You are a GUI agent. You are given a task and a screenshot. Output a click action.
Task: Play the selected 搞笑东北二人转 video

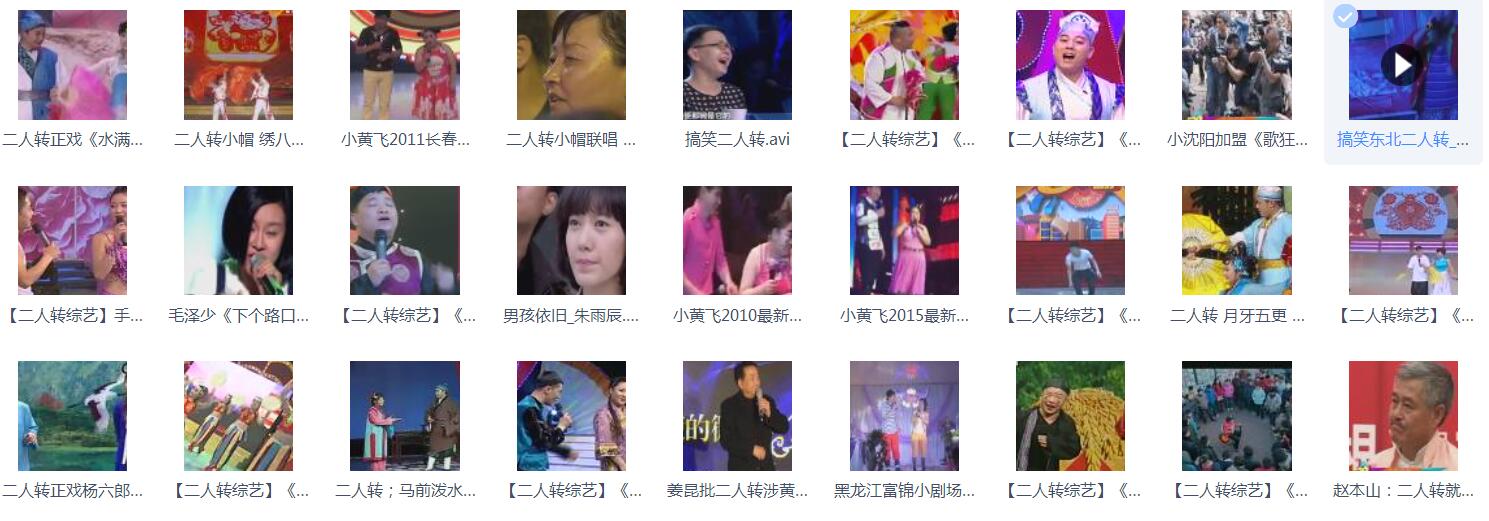point(1402,65)
